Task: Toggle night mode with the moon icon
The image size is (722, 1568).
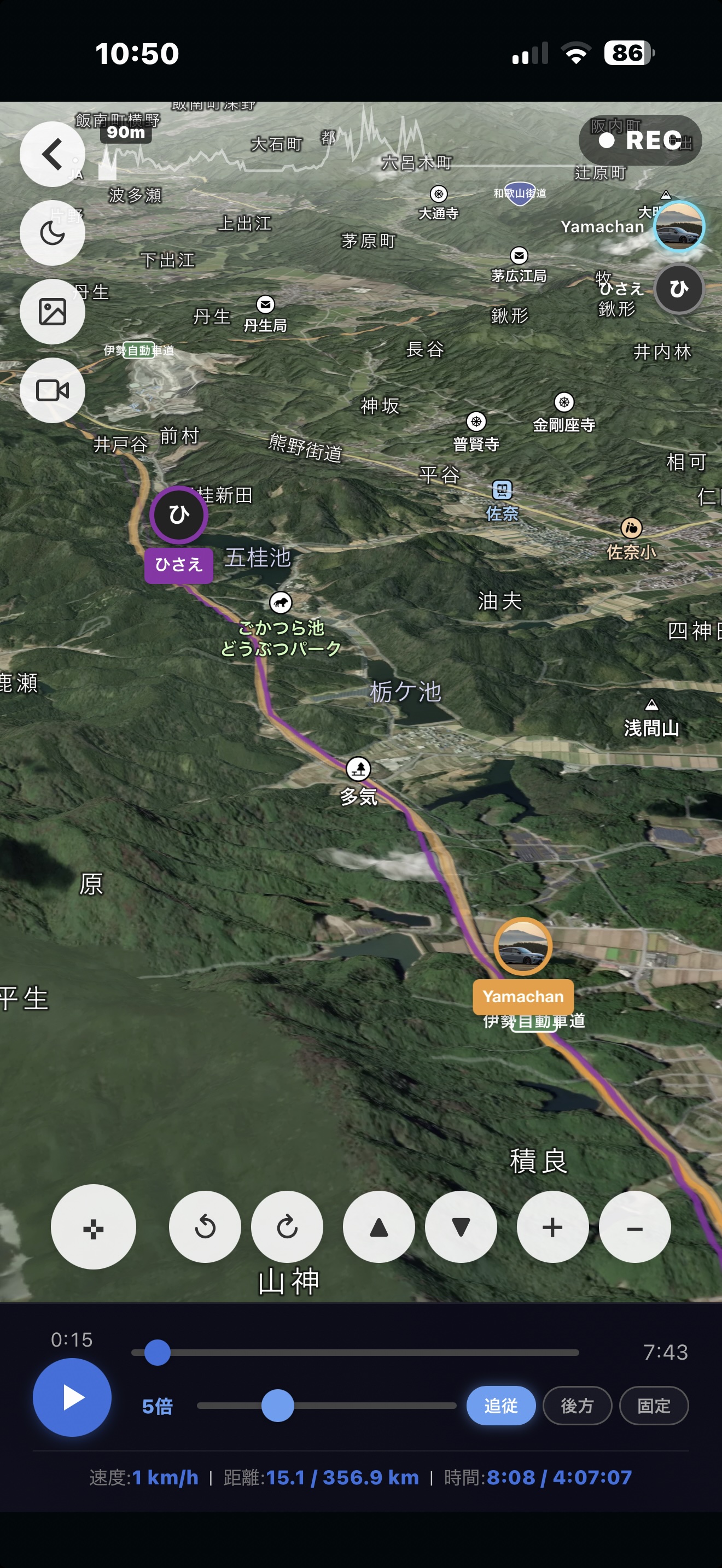Action: tap(53, 232)
